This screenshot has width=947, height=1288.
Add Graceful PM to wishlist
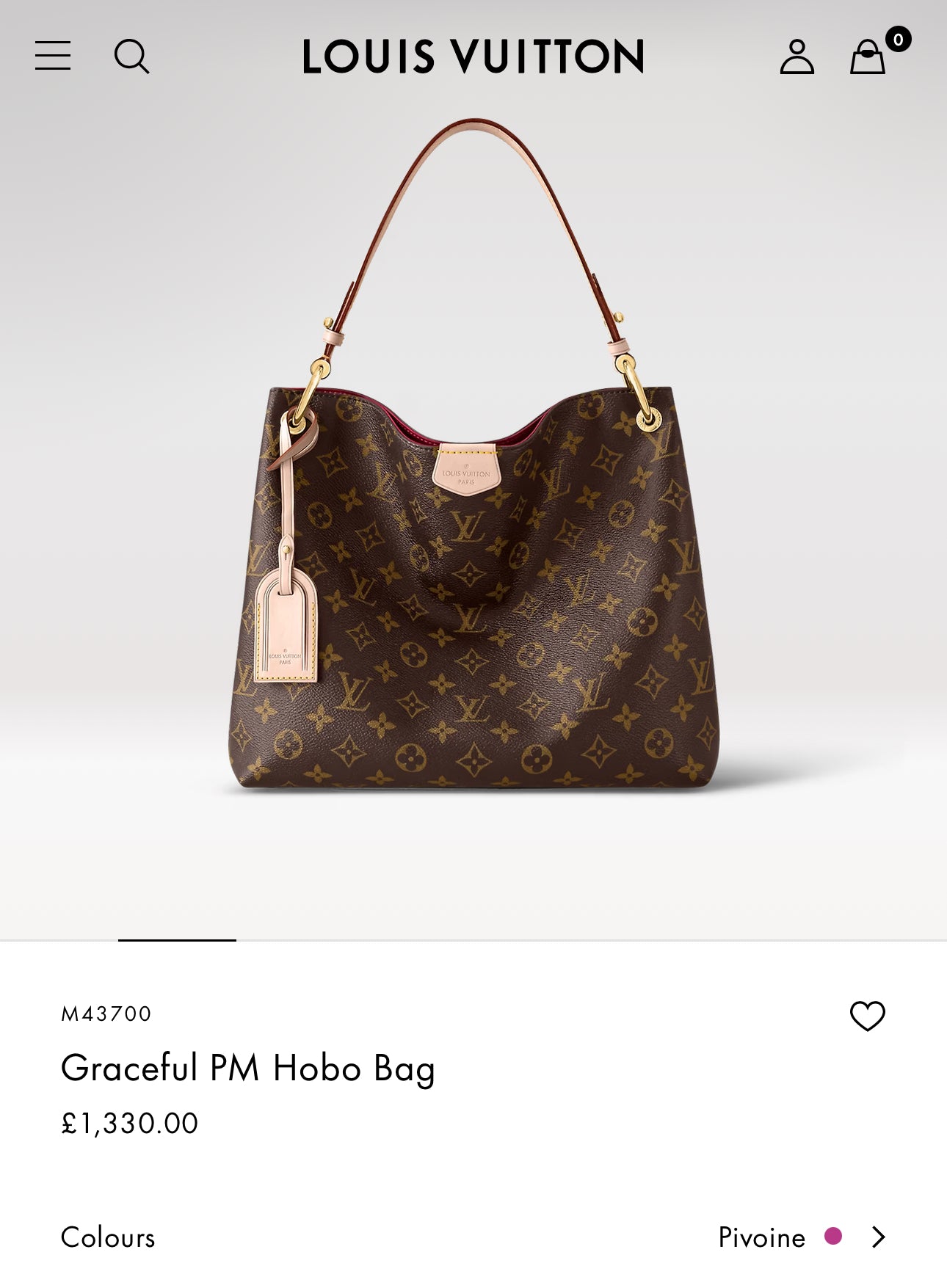click(x=867, y=1016)
